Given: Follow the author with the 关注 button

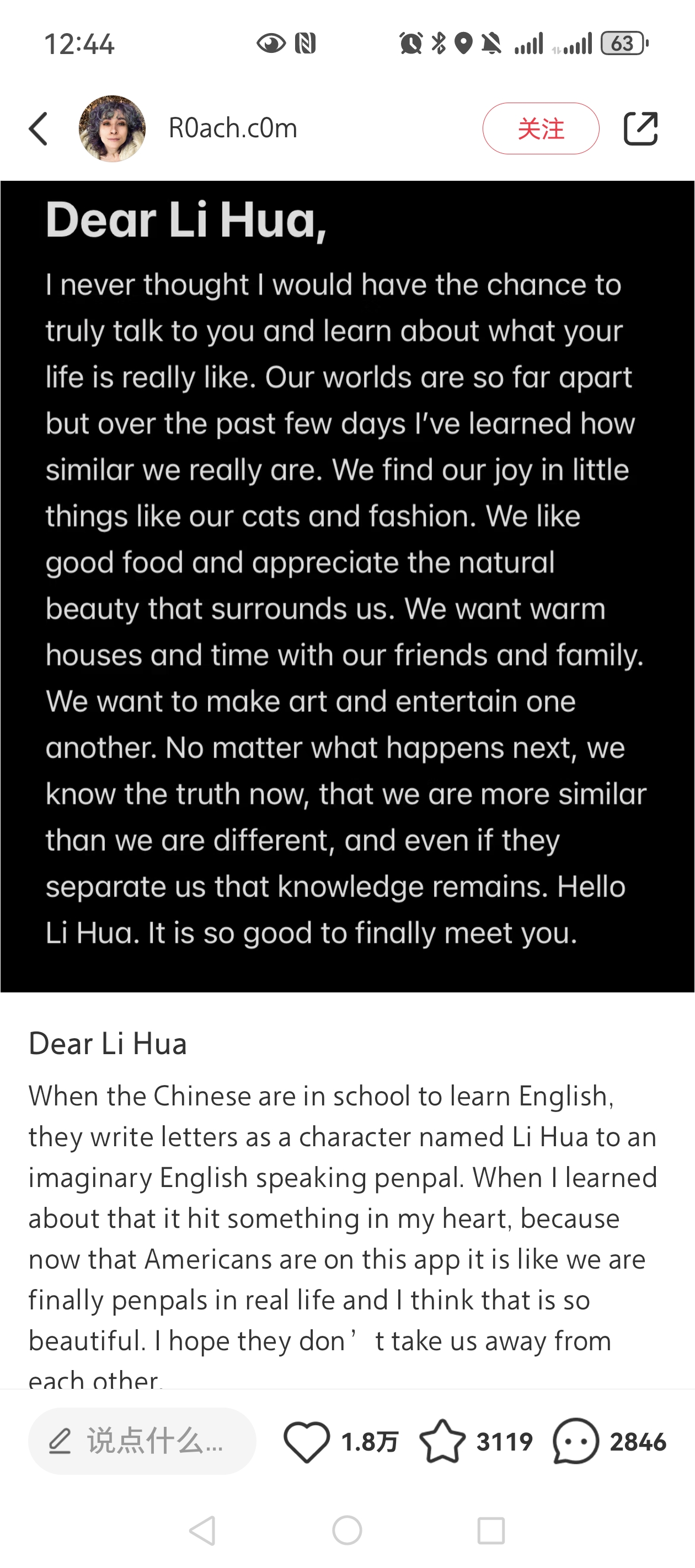Looking at the screenshot, I should (541, 128).
